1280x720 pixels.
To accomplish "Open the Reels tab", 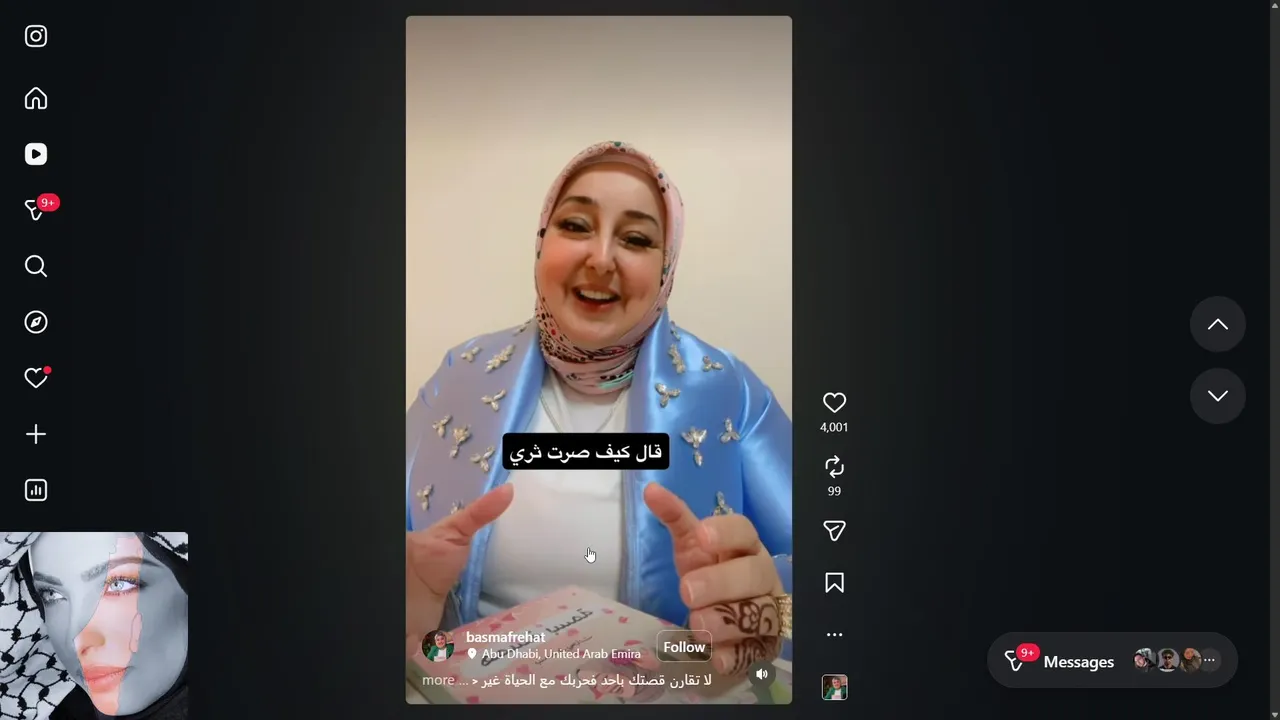I will click(36, 154).
